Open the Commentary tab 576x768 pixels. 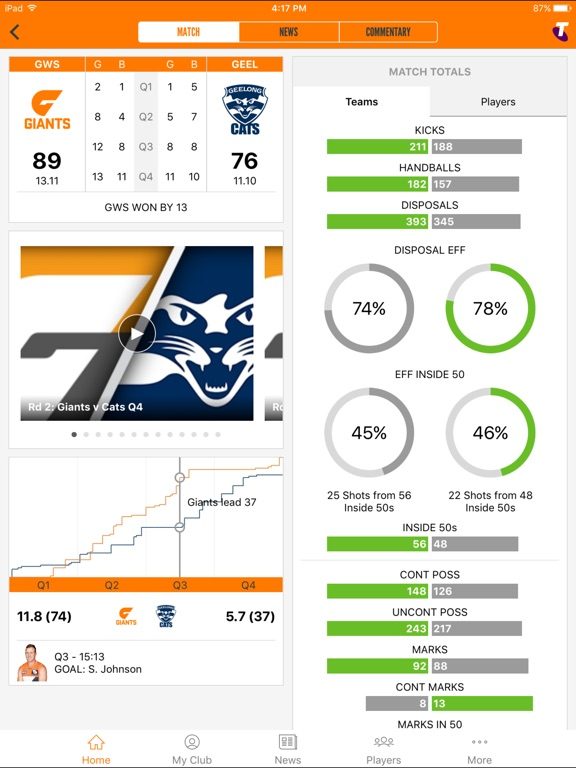coord(388,32)
